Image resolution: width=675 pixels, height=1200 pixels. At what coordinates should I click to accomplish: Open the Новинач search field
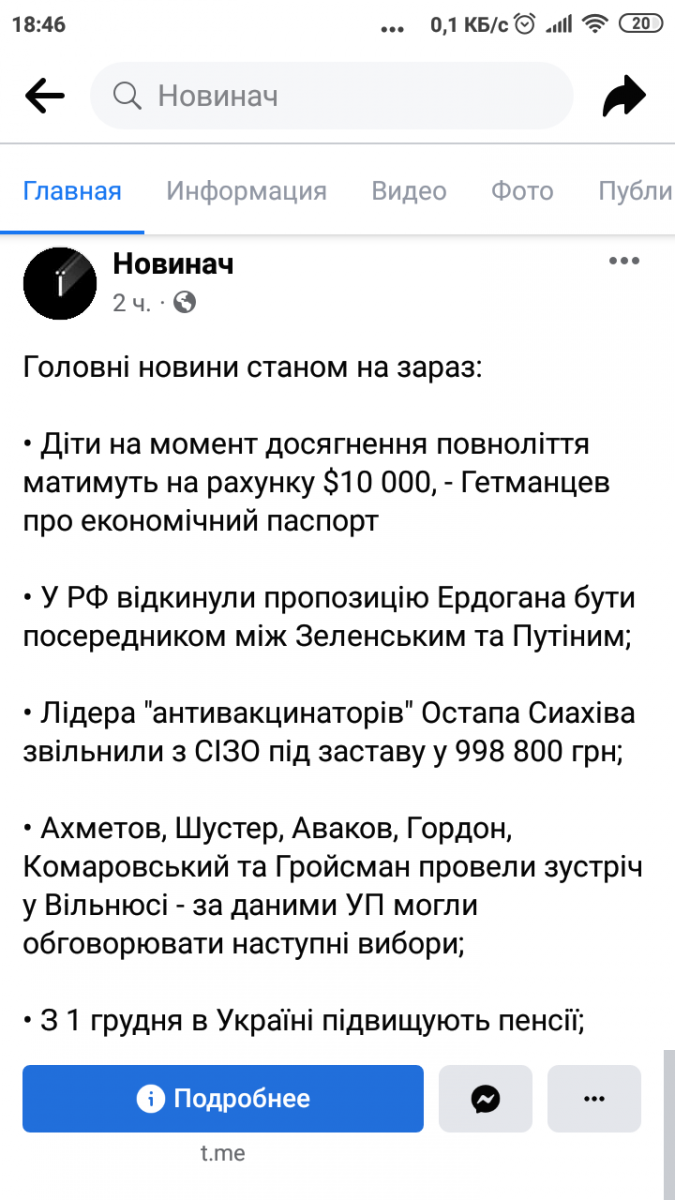click(x=332, y=96)
